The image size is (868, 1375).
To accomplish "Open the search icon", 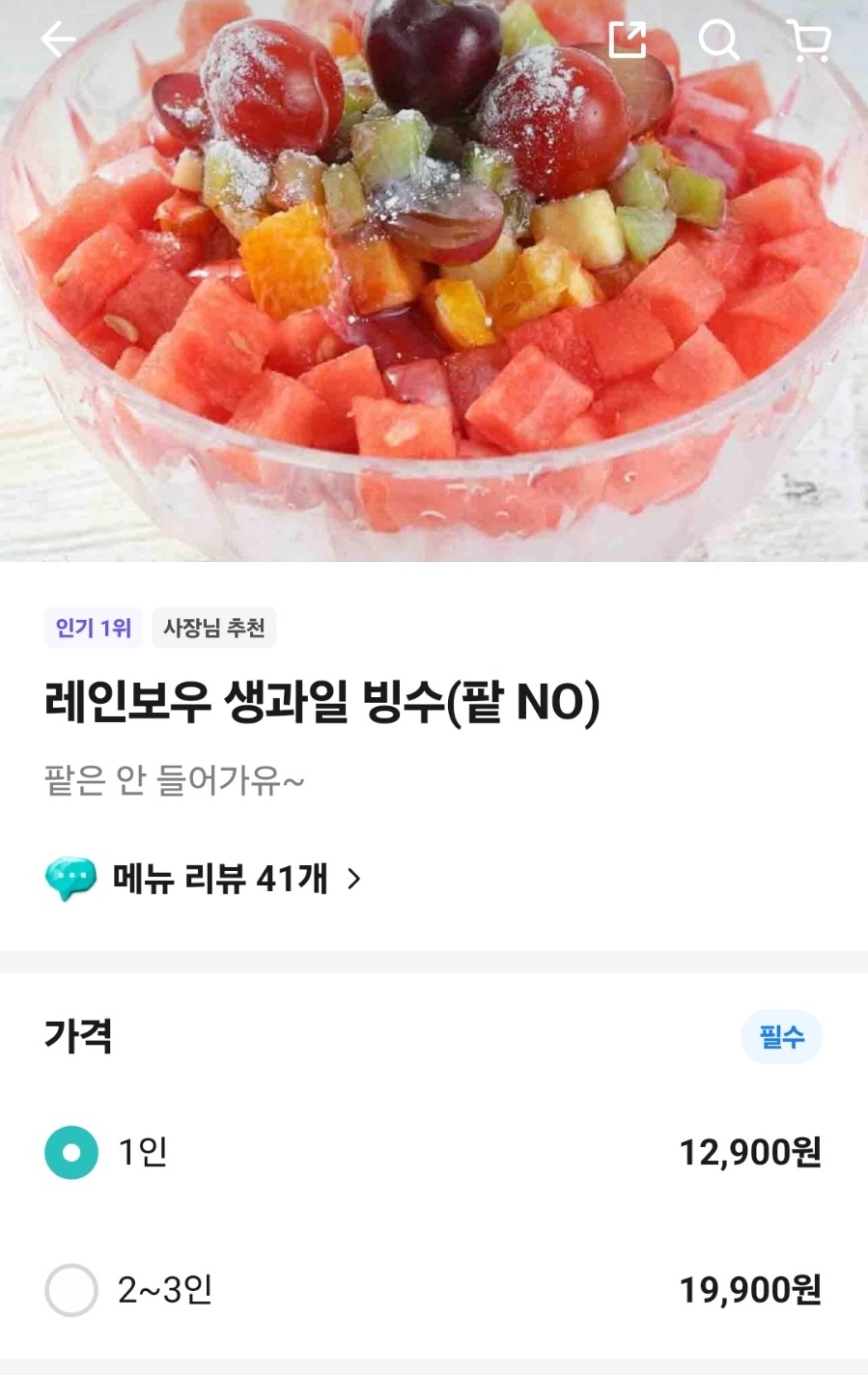I will coord(718,41).
